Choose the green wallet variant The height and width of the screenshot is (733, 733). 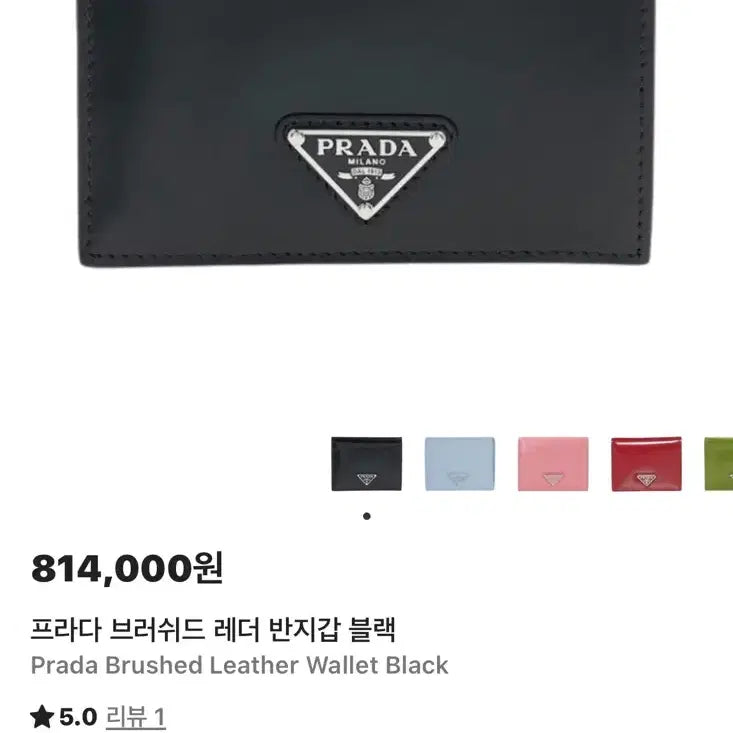720,464
